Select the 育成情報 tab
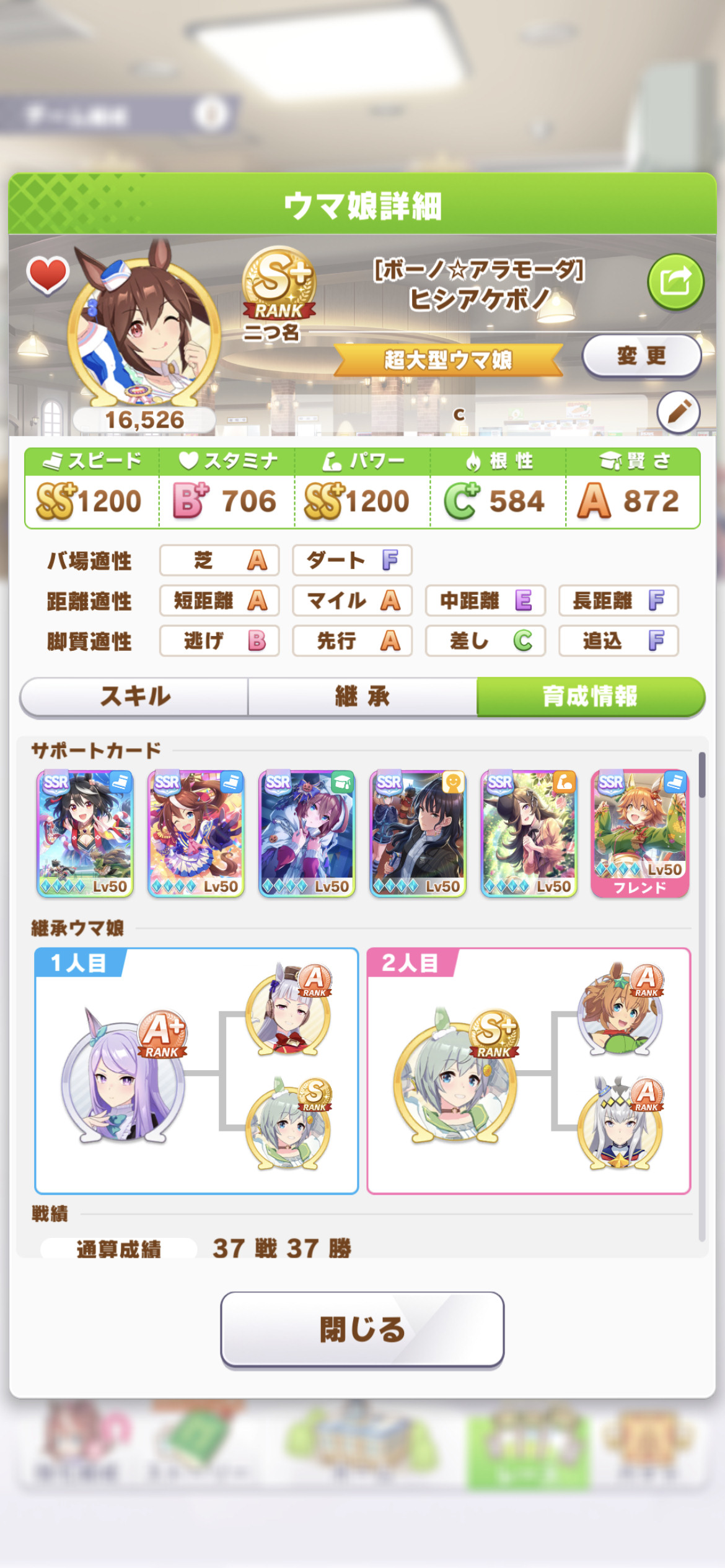The height and width of the screenshot is (1568, 725). (x=591, y=697)
